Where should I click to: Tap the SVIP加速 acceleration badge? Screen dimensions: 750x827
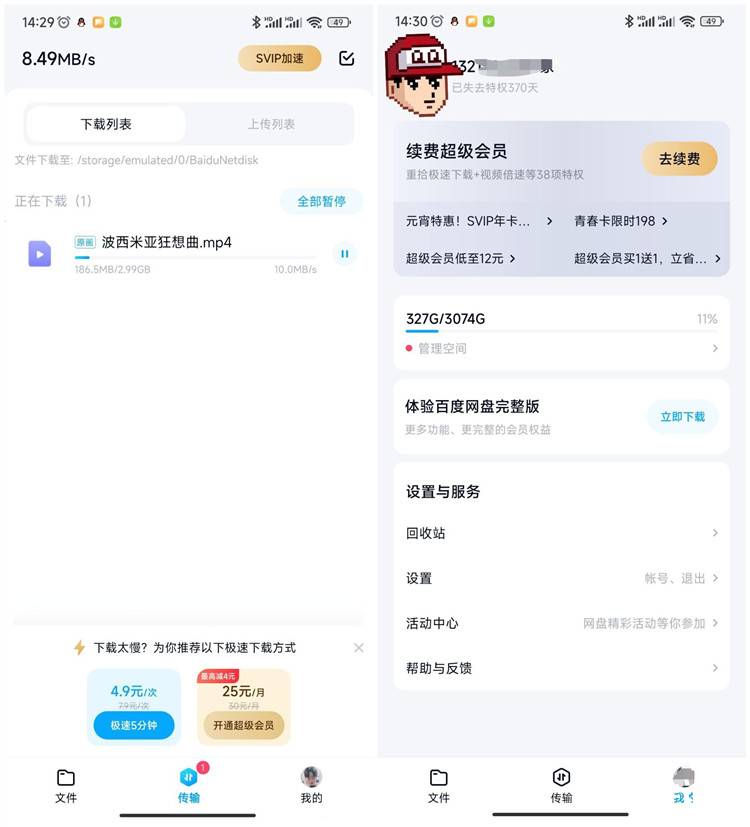tap(279, 59)
